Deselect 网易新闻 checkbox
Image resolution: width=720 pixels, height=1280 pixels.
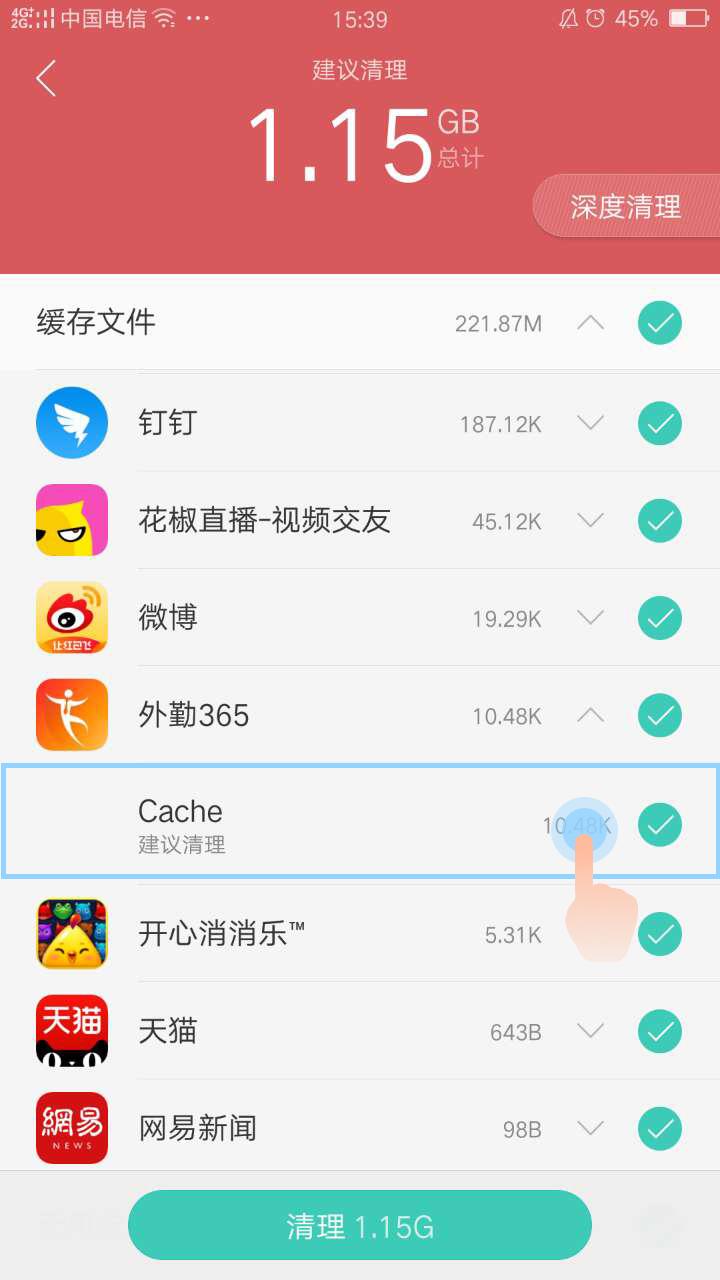(x=660, y=1129)
